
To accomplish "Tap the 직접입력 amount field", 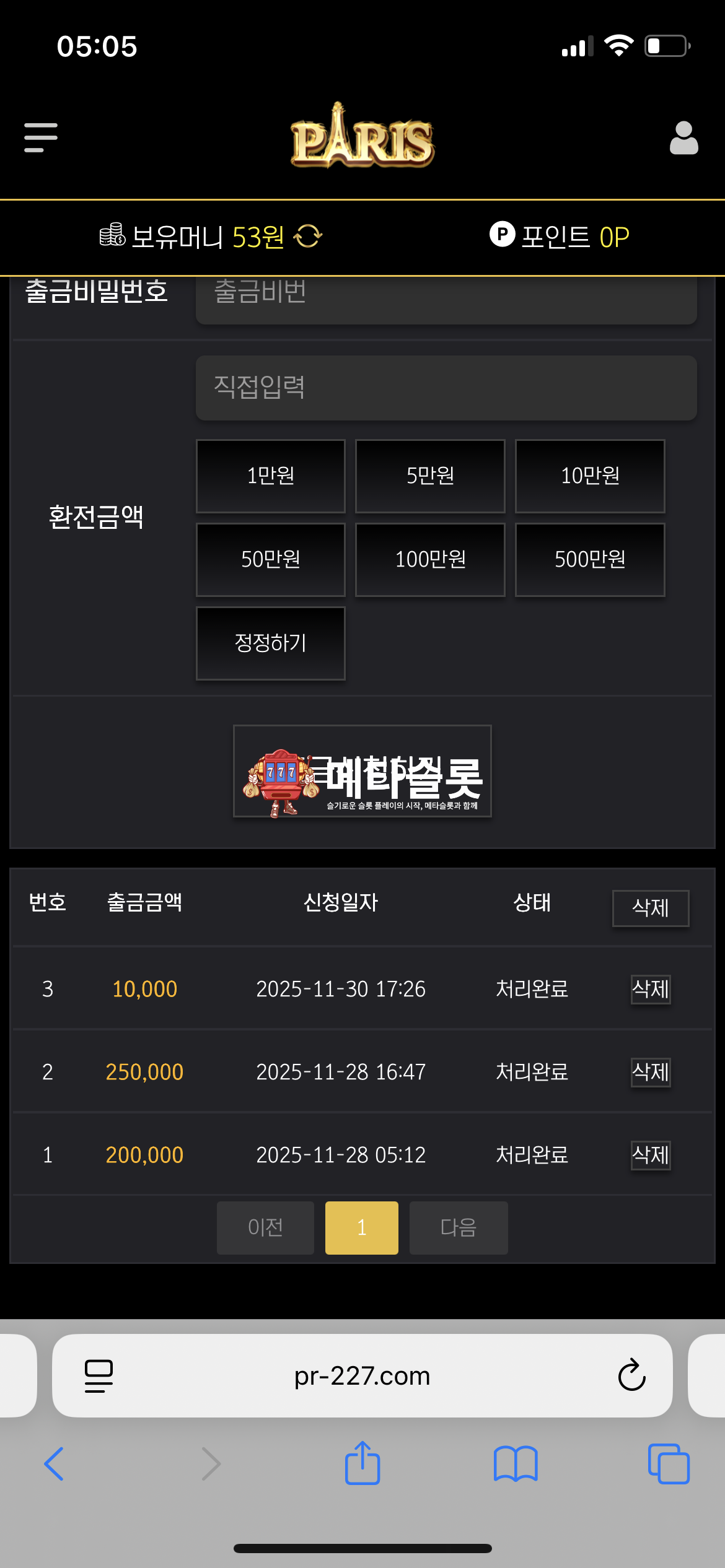I will 446,388.
